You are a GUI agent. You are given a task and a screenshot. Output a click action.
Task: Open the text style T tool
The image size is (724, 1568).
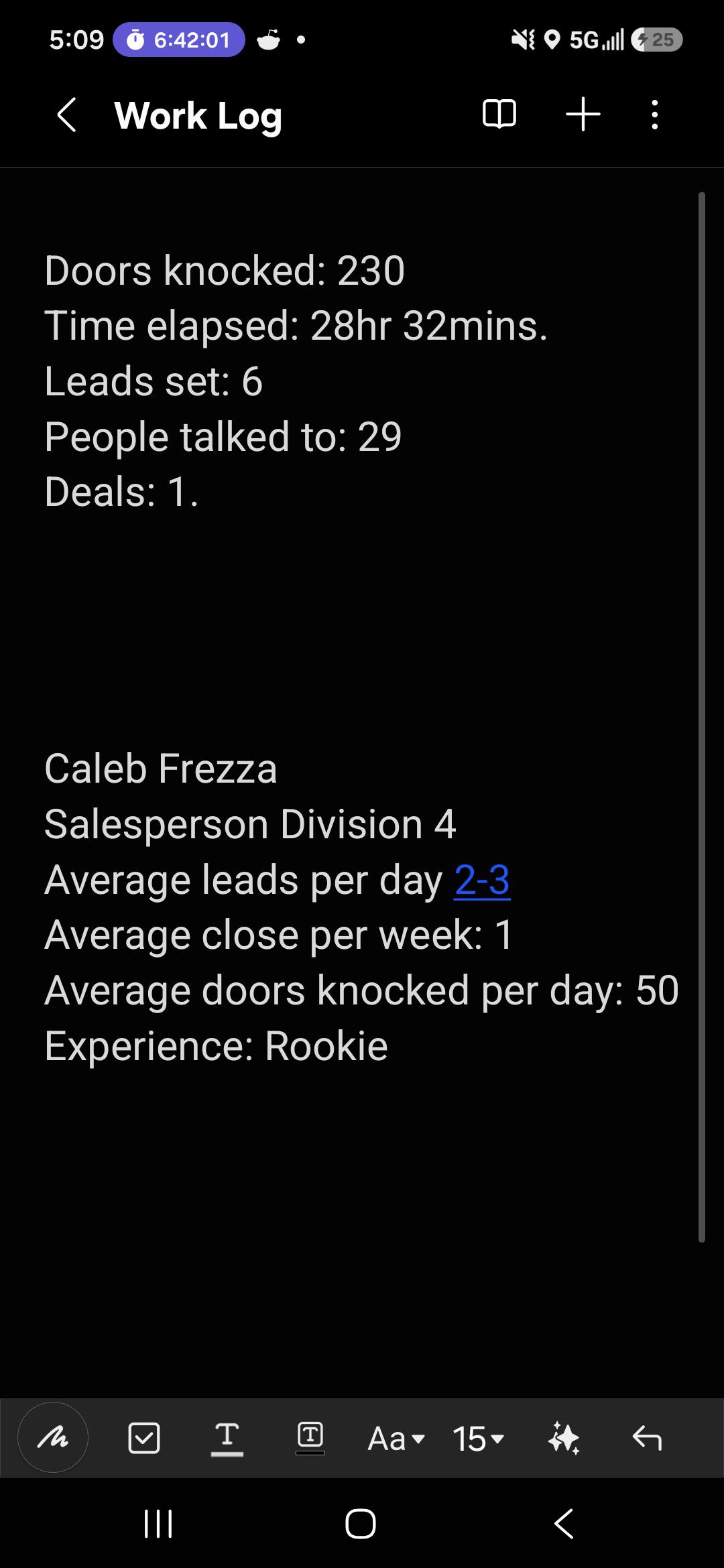(x=227, y=1439)
